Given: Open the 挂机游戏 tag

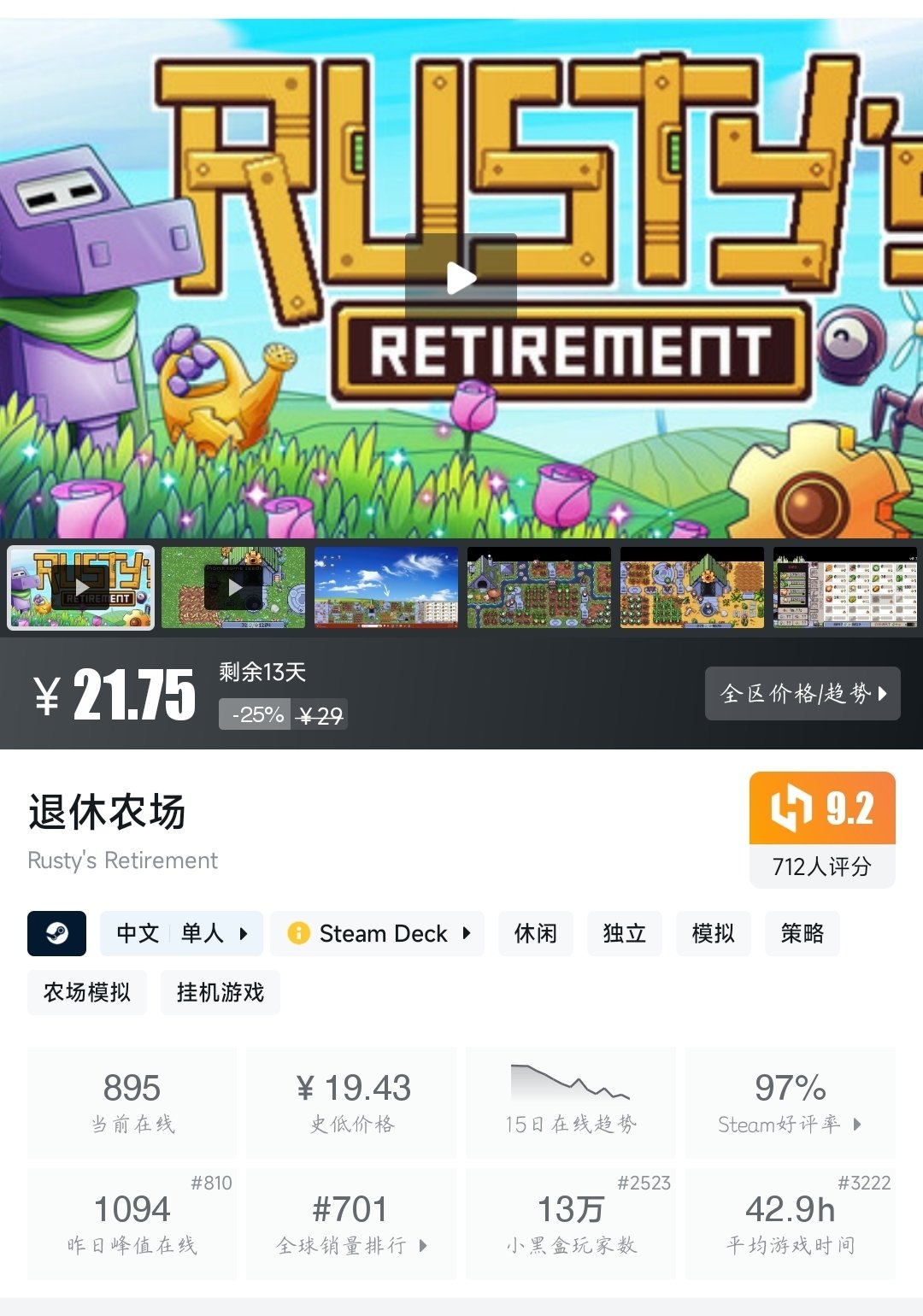Looking at the screenshot, I should (220, 992).
